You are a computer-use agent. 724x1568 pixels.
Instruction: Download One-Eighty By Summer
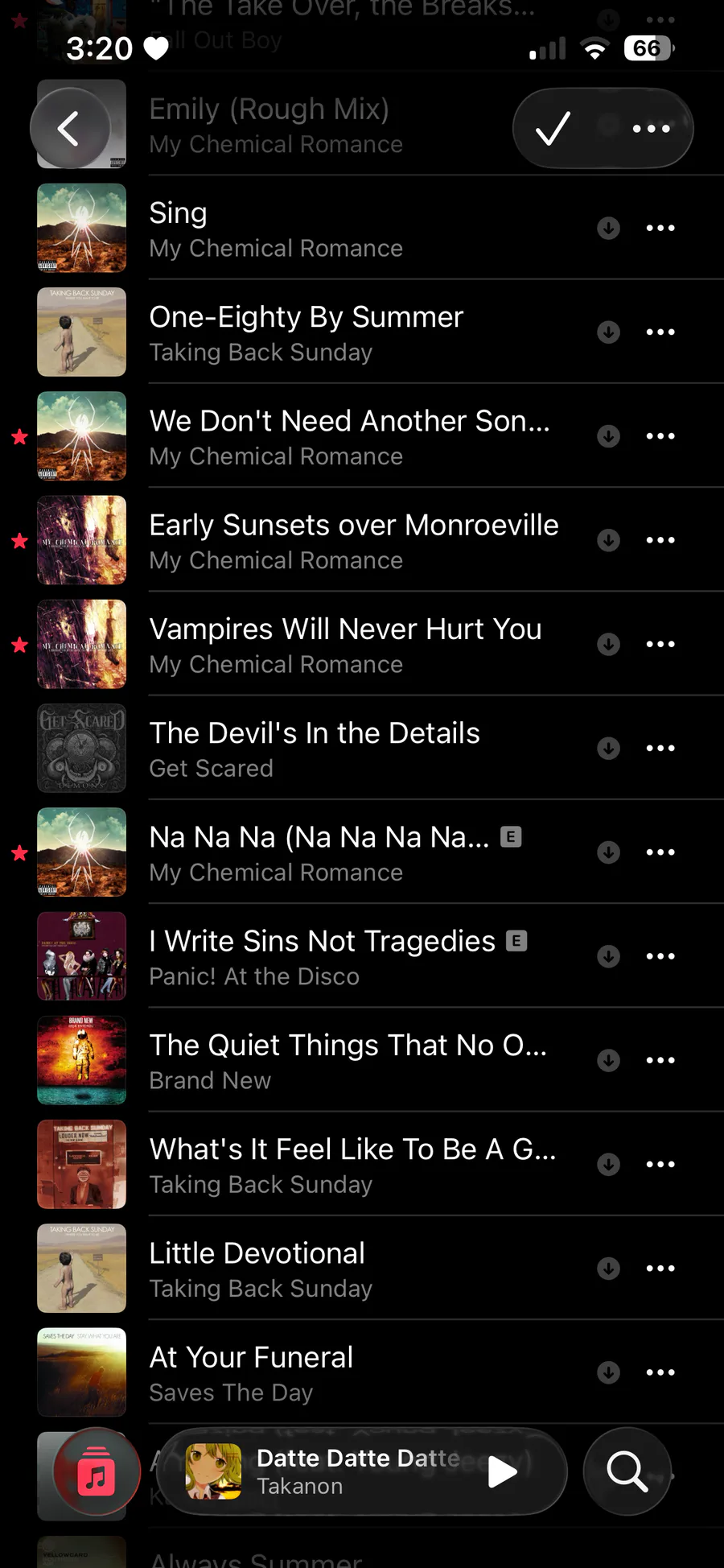[x=608, y=332]
